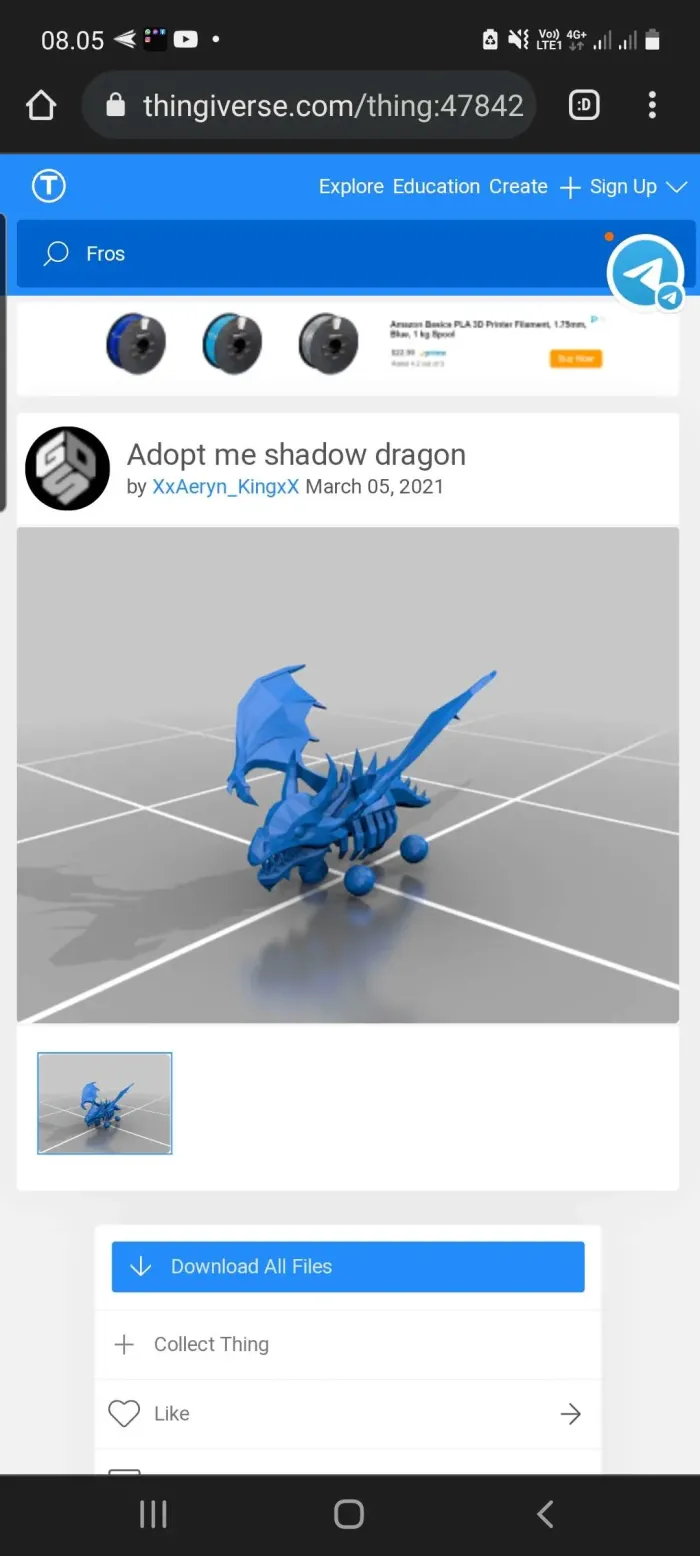Tap Sign Up in the header
This screenshot has width=700, height=1556.
[622, 186]
